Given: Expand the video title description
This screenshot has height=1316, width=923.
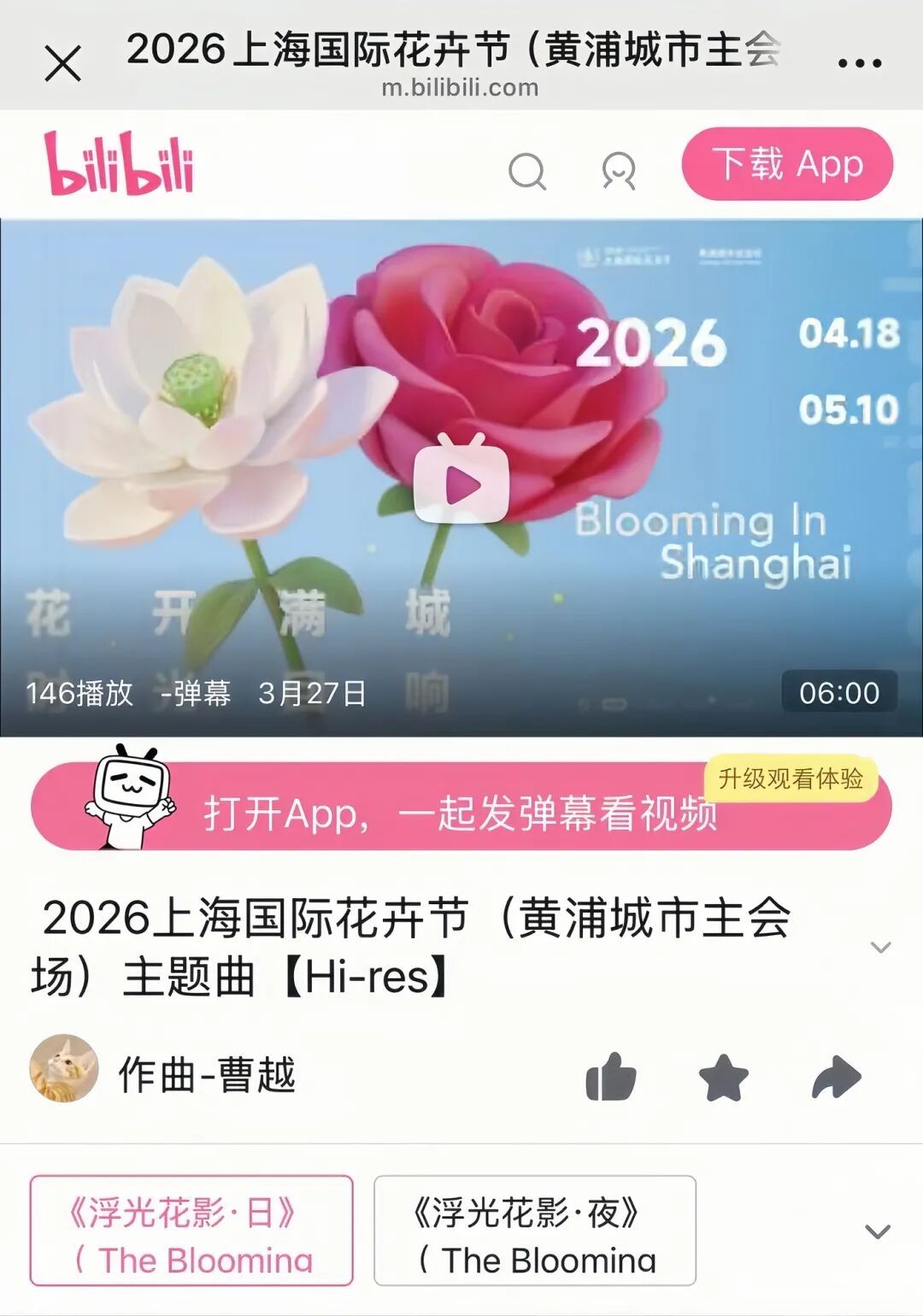Looking at the screenshot, I should [880, 947].
